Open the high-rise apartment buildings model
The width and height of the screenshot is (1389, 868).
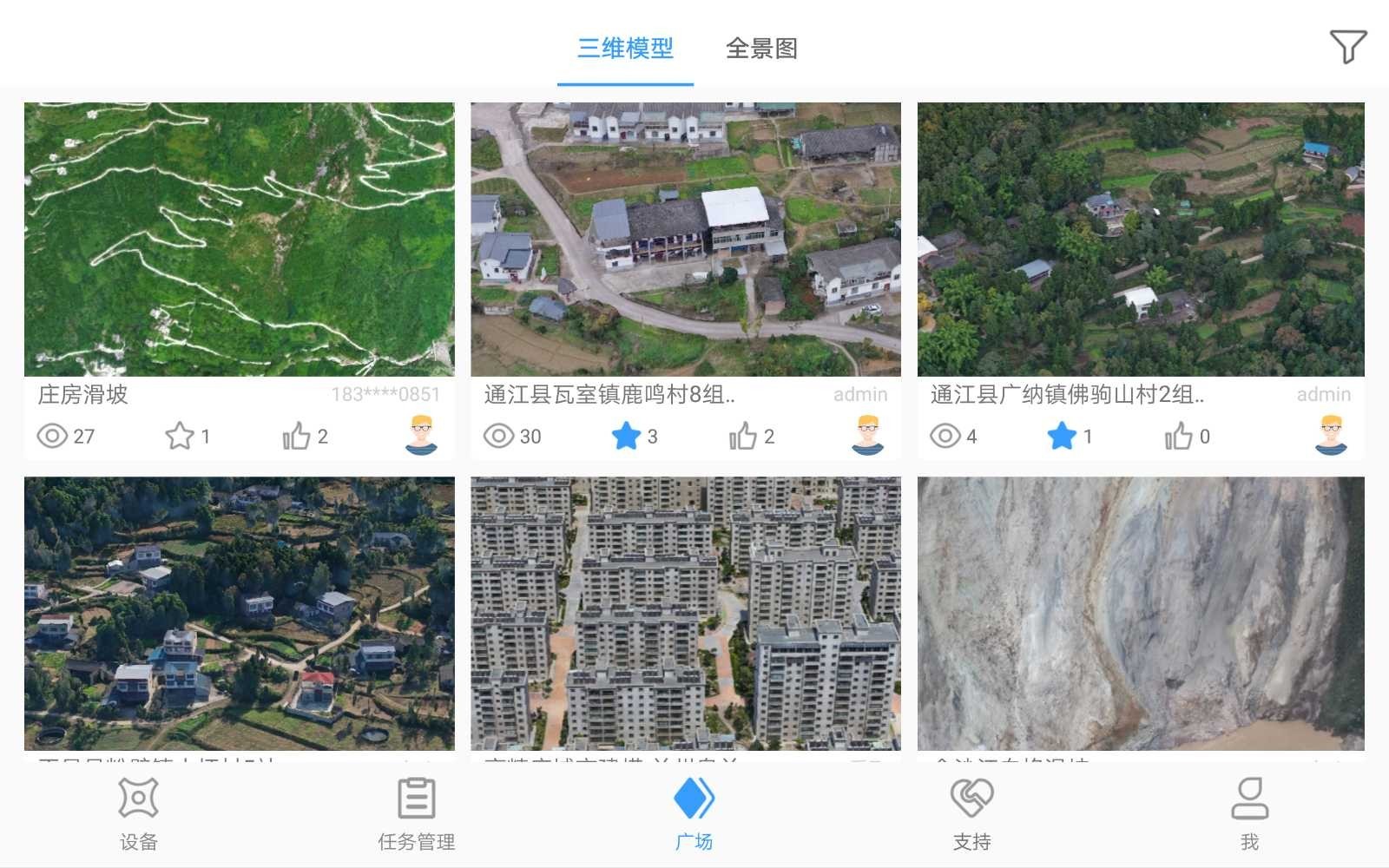[686, 613]
